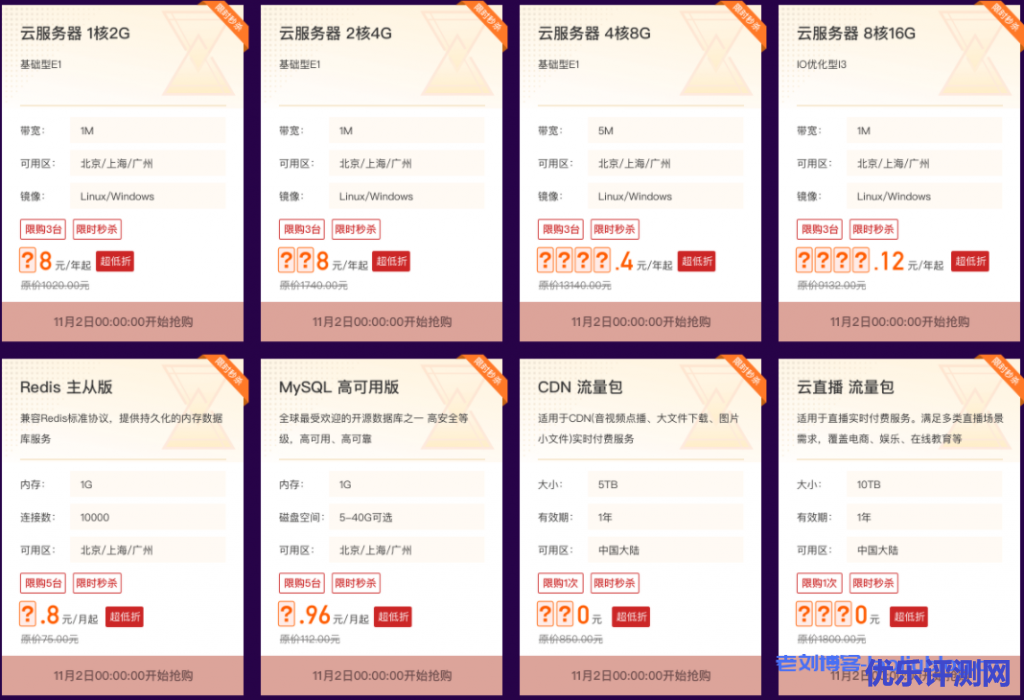Tap the grab-deal button for MySQL 高可用版

381,675
